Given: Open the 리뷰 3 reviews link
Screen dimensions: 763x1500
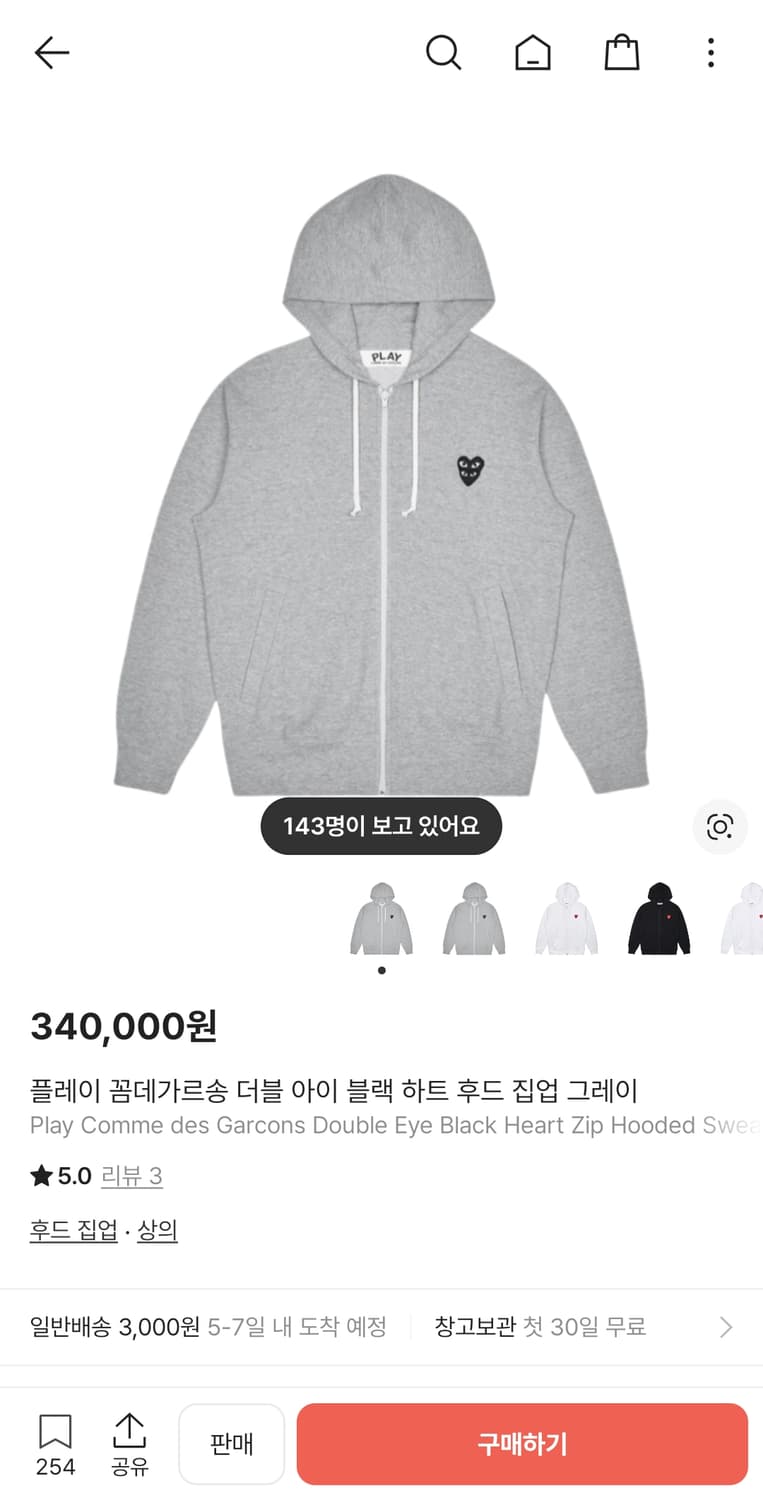Looking at the screenshot, I should pyautogui.click(x=131, y=1176).
